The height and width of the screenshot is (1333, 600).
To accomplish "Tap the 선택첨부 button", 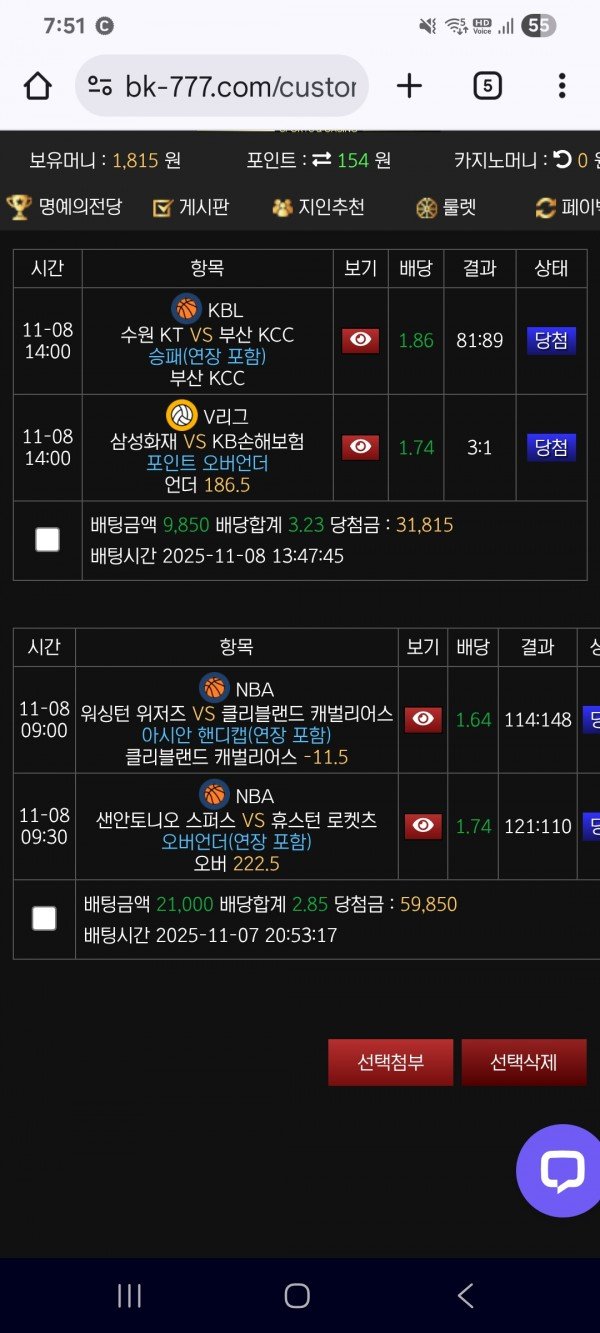I will tap(390, 1062).
